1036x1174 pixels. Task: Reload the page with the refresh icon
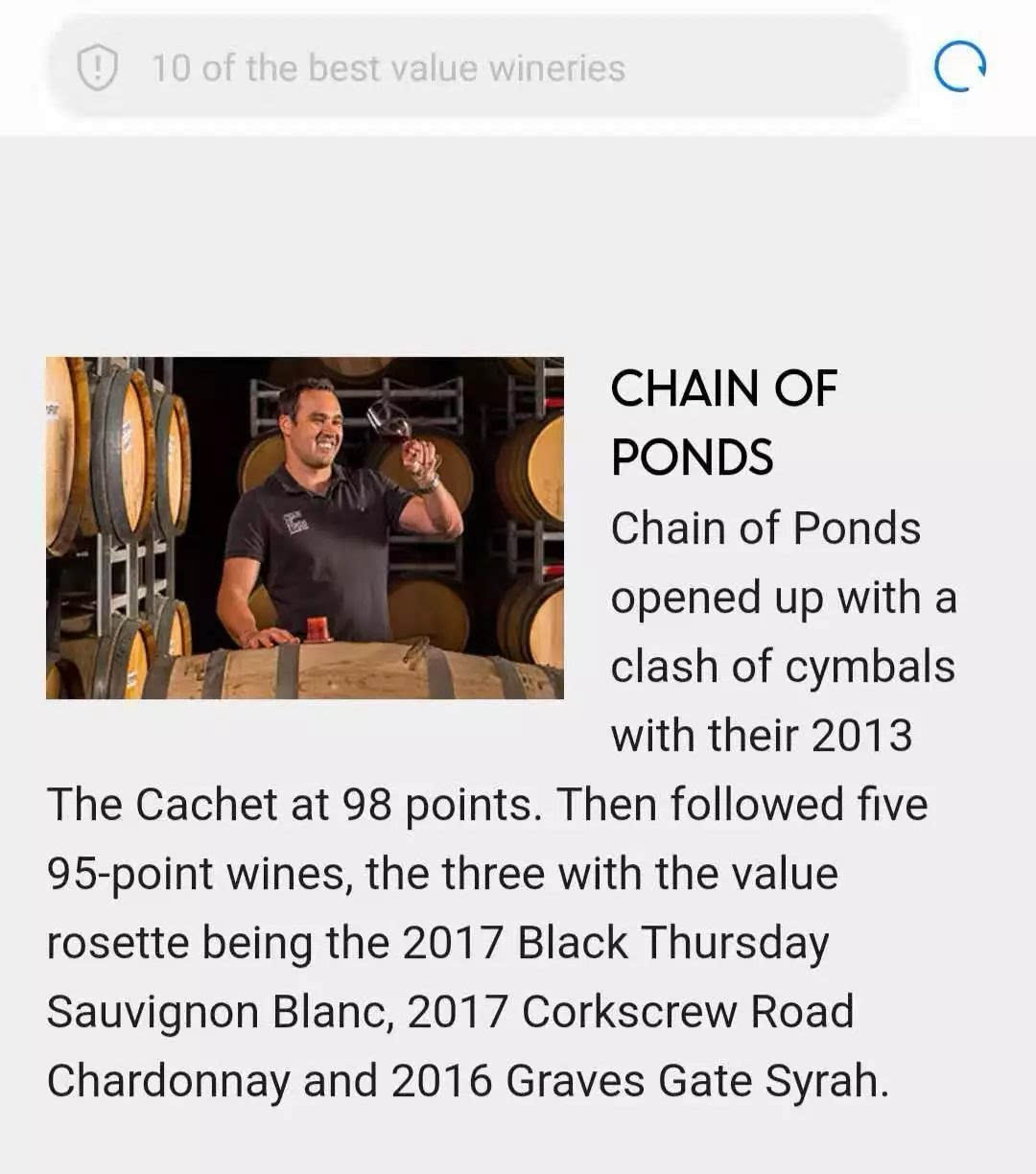point(960,68)
